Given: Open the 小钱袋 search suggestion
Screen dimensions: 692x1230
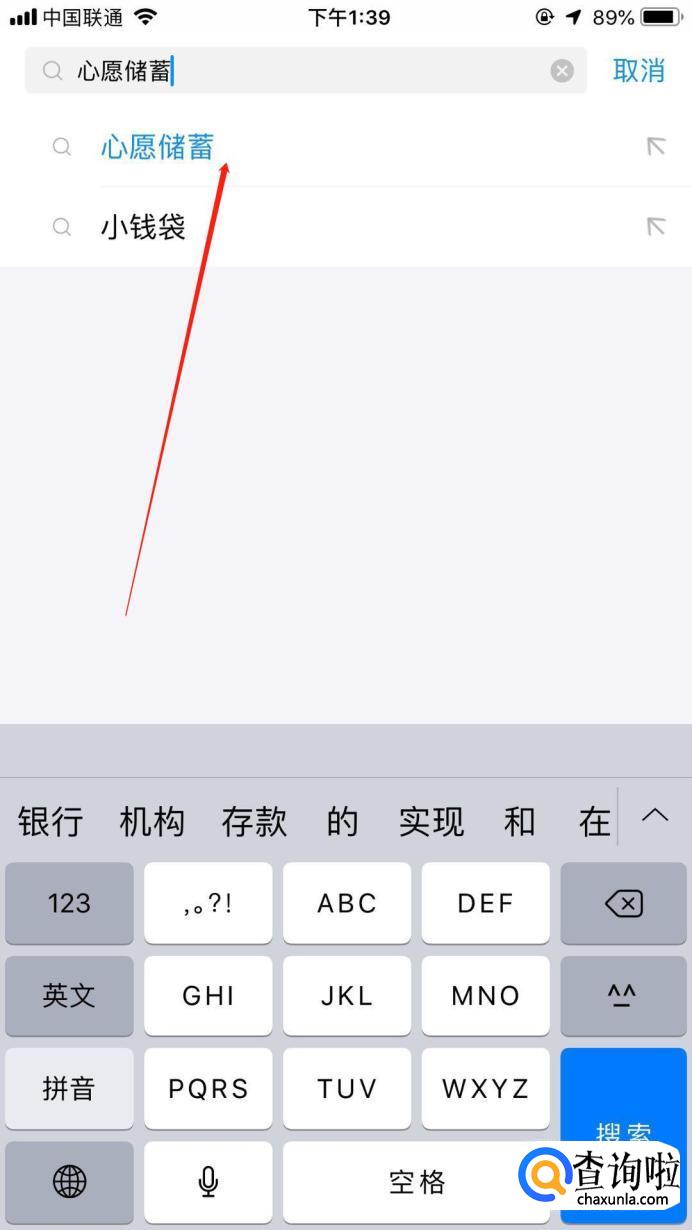Looking at the screenshot, I should [143, 227].
